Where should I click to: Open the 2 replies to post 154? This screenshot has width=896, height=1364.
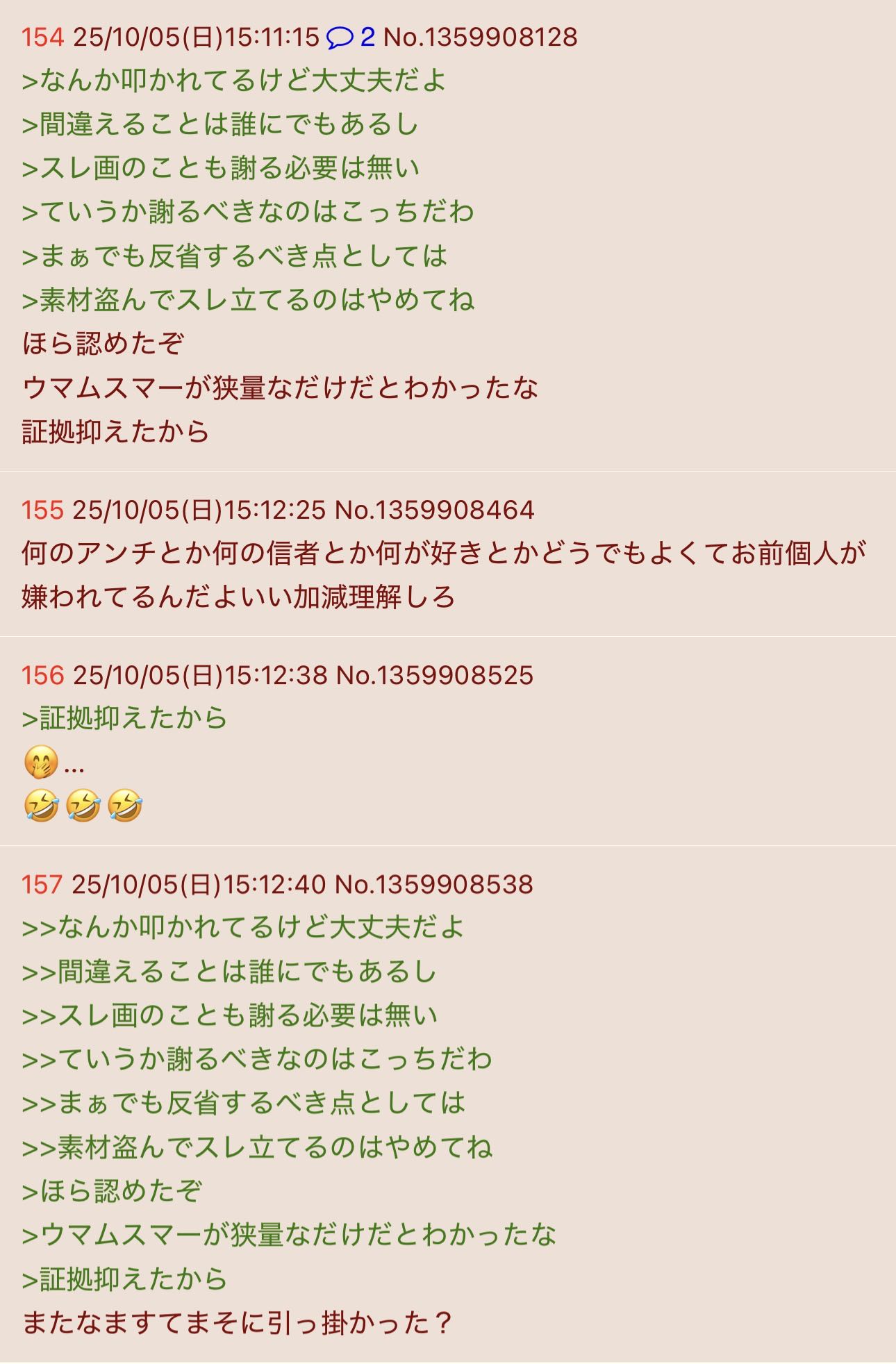pyautogui.click(x=351, y=38)
